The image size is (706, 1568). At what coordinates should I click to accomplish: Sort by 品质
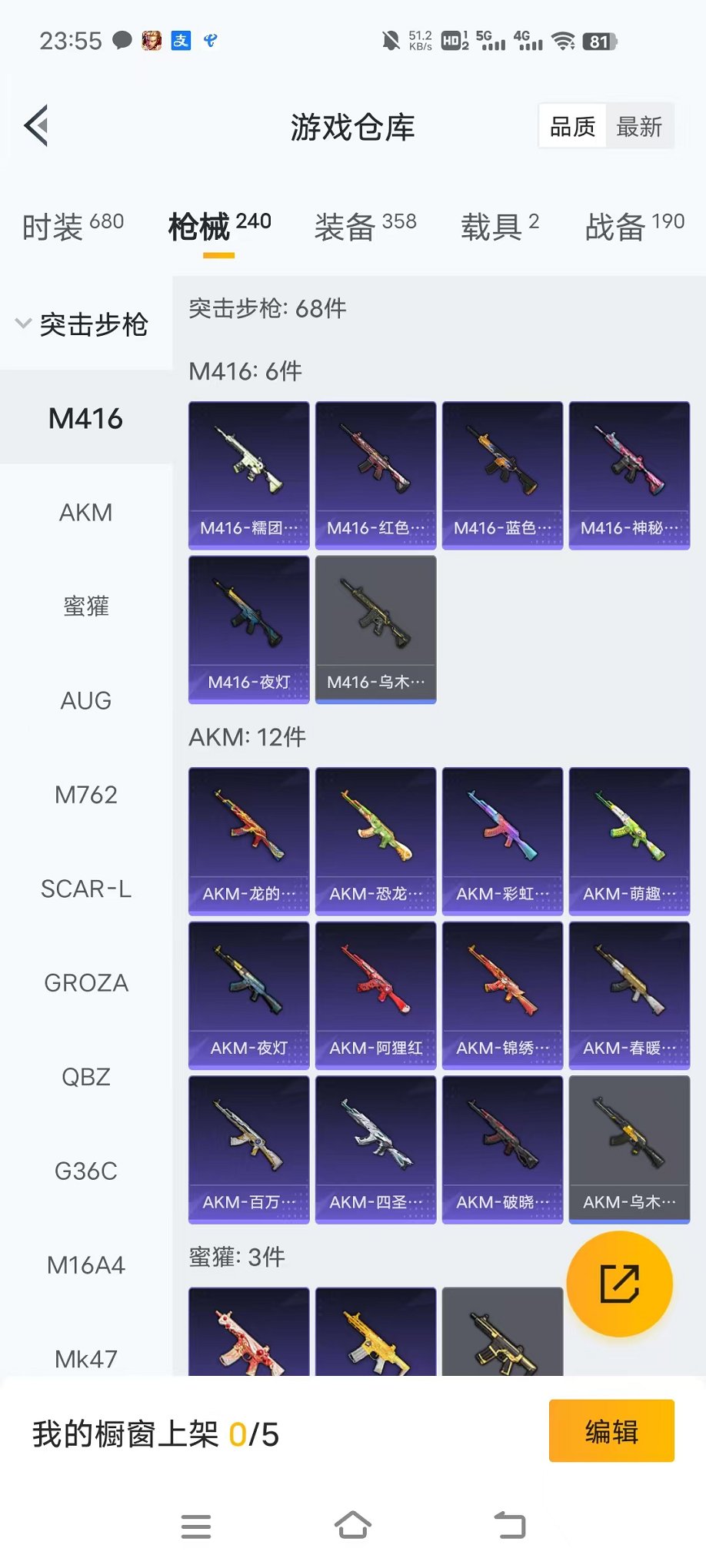click(573, 127)
